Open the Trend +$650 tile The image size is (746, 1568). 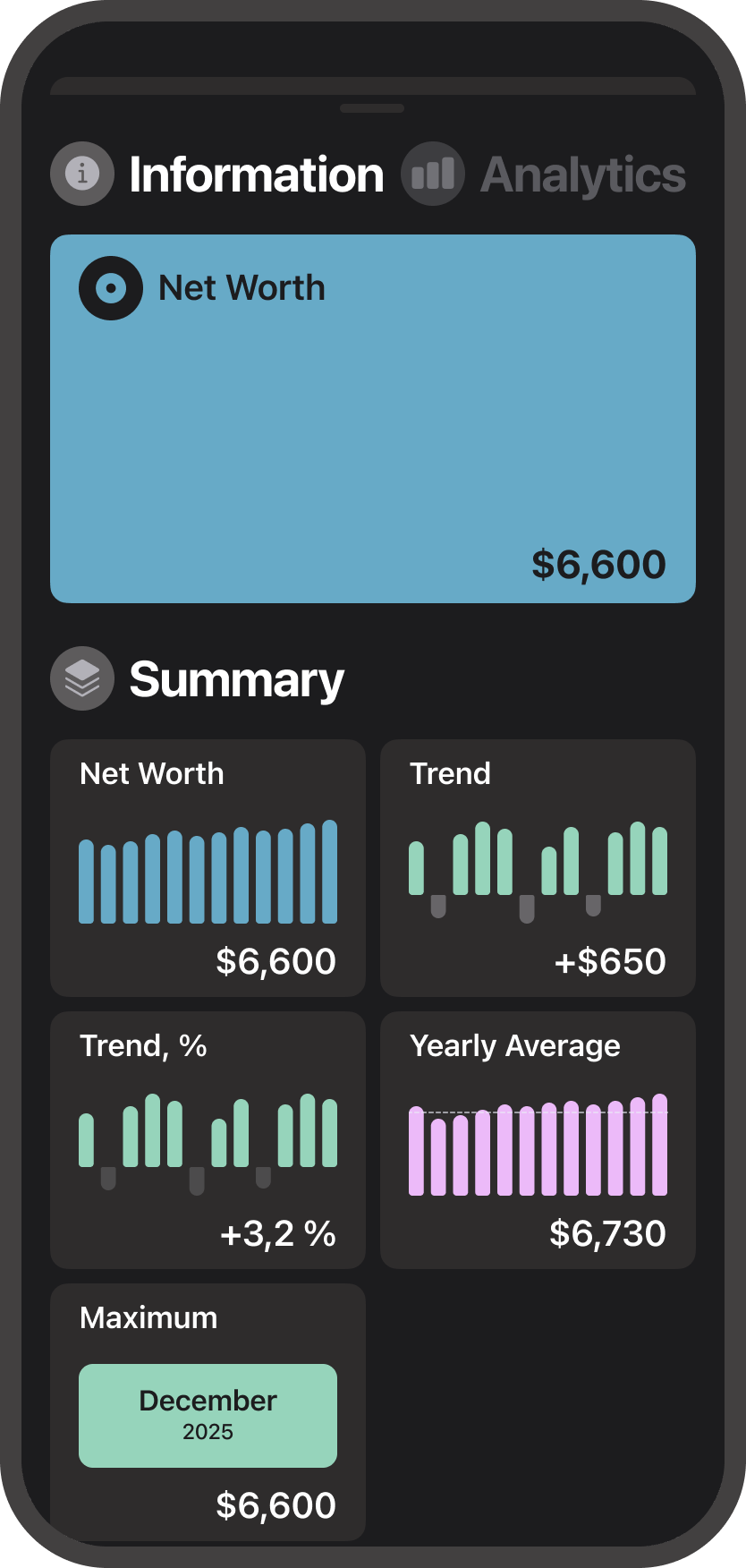pyautogui.click(x=538, y=867)
